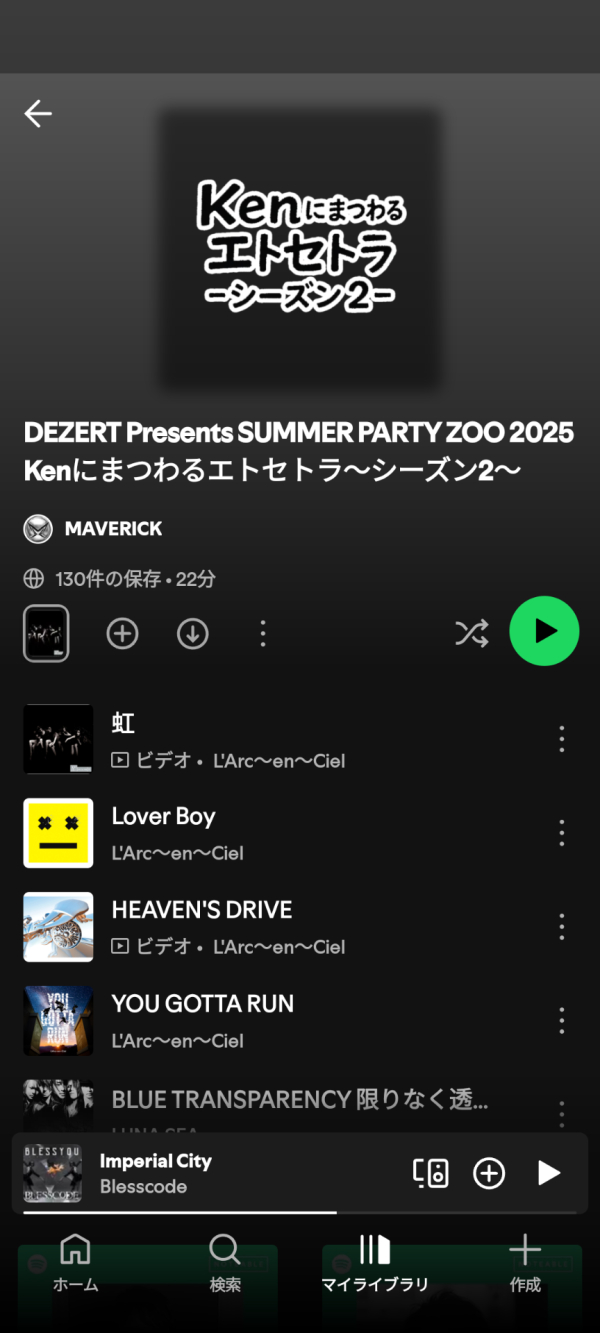600x1333 pixels.
Task: Play the playlist with the green button
Action: (544, 631)
